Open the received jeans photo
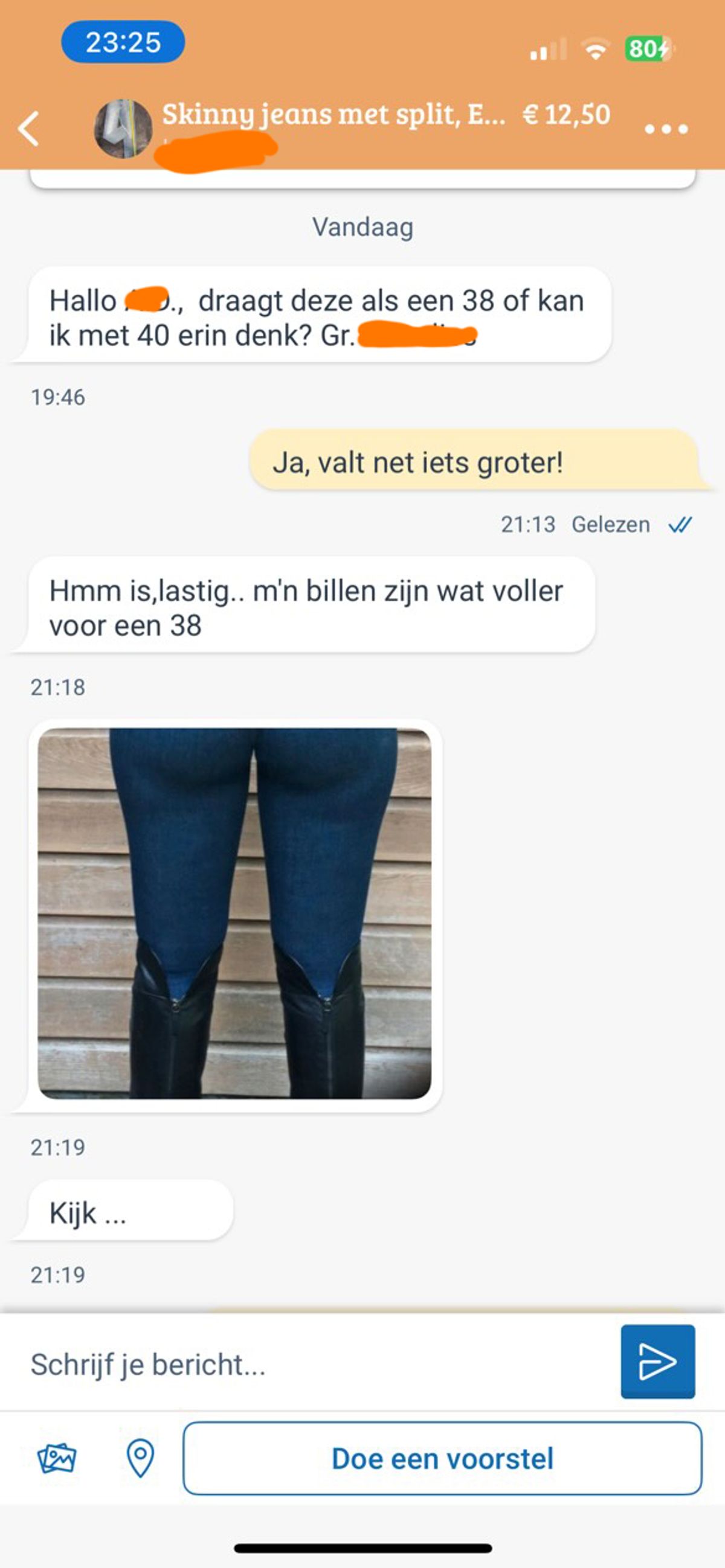725x1568 pixels. [x=234, y=913]
